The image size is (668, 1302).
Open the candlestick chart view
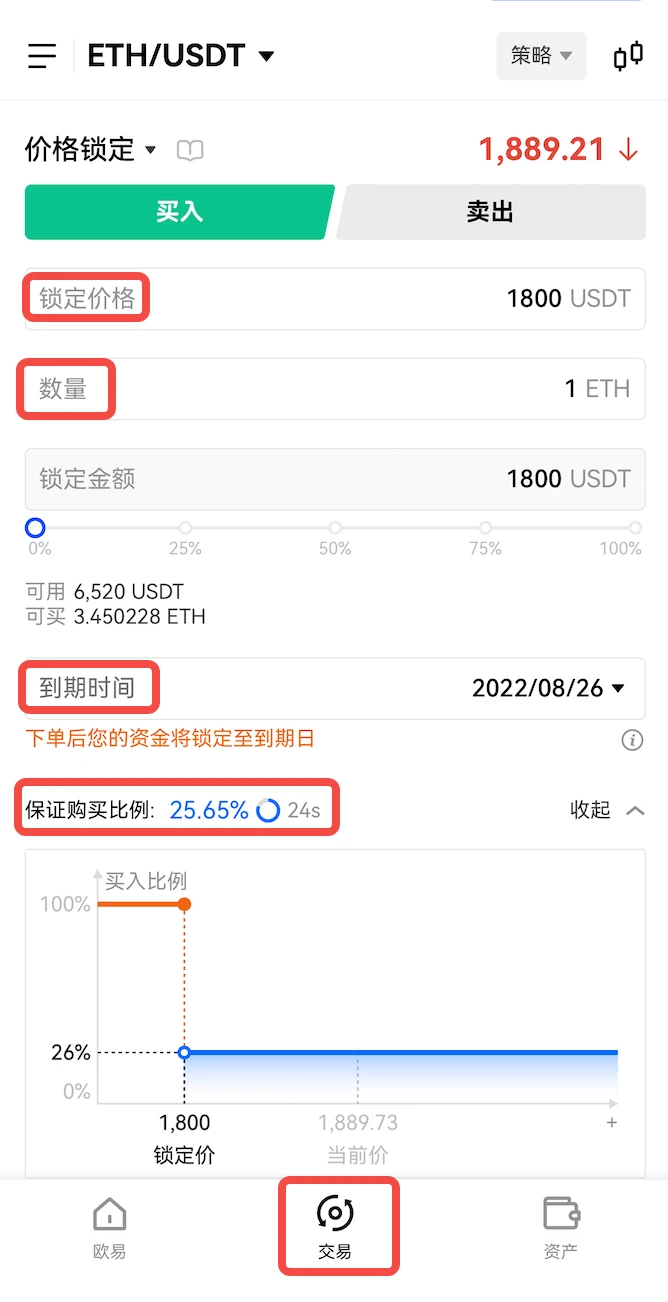tap(628, 56)
